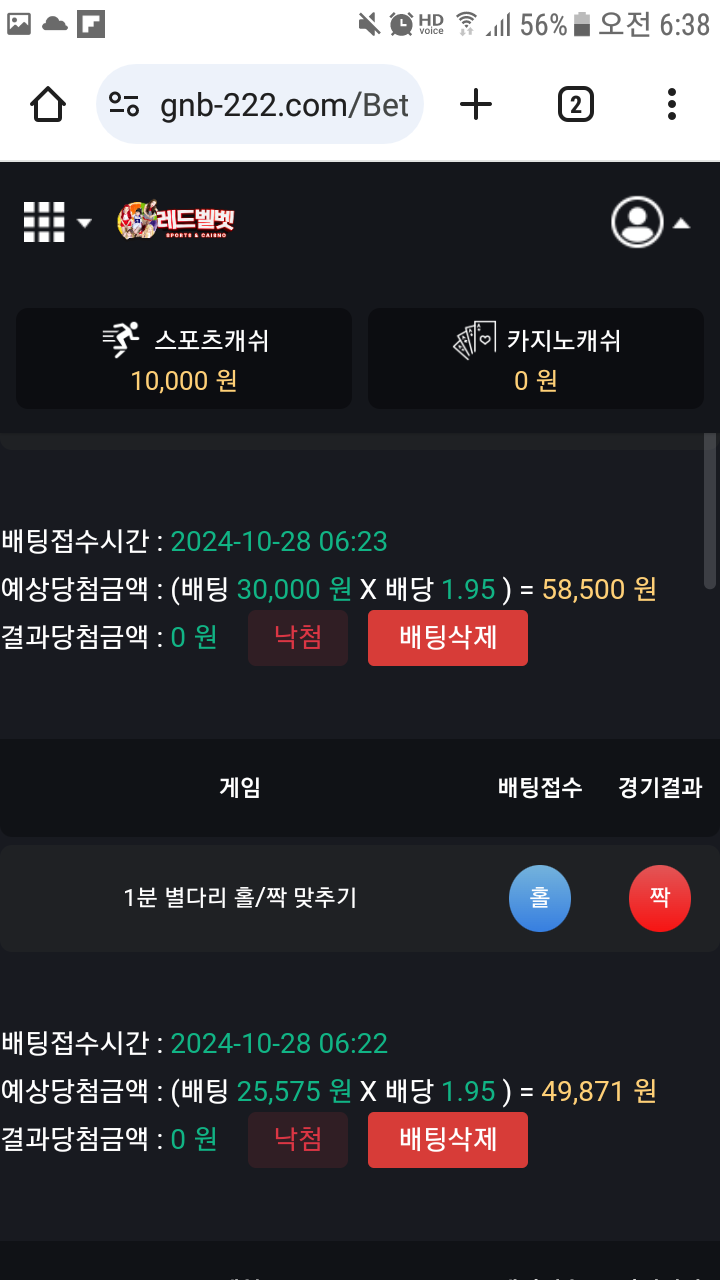Delete the 06:22 bet with 배팅삭제
This screenshot has height=1280, width=720.
click(447, 1140)
